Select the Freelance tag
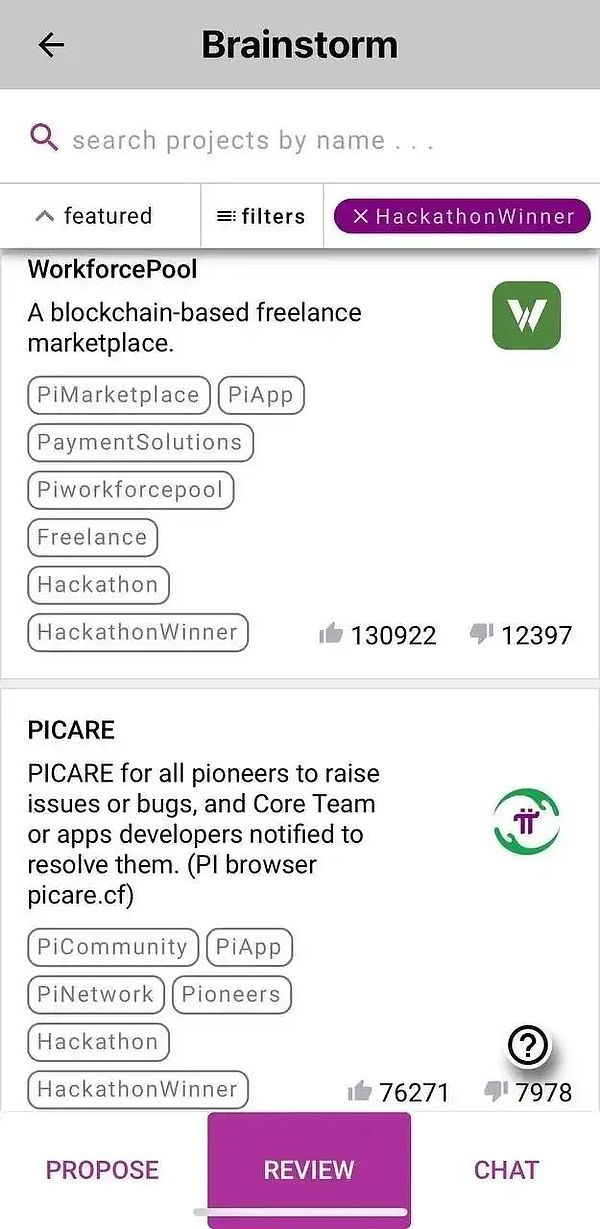The image size is (600, 1229). coord(92,537)
